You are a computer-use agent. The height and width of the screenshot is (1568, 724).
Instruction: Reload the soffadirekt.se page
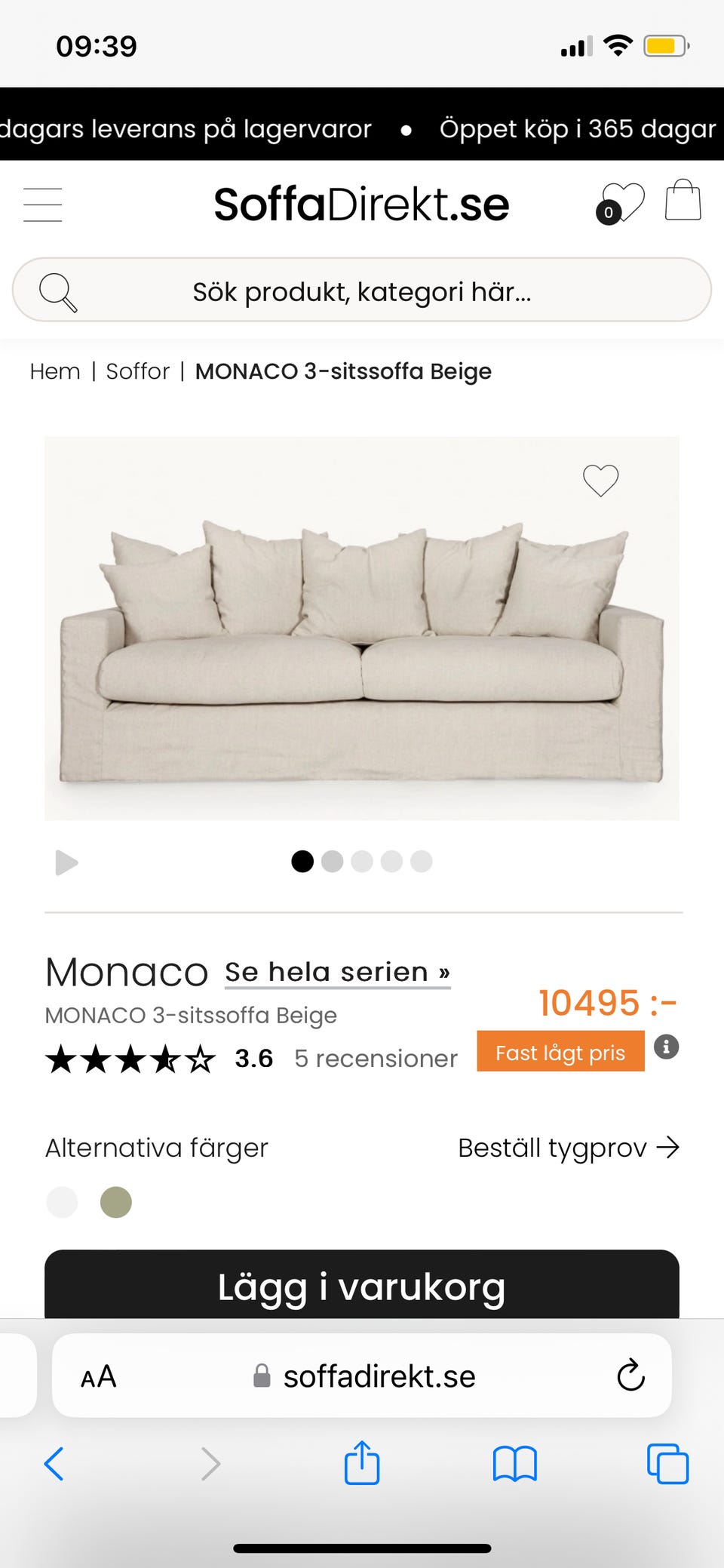[x=630, y=1376]
